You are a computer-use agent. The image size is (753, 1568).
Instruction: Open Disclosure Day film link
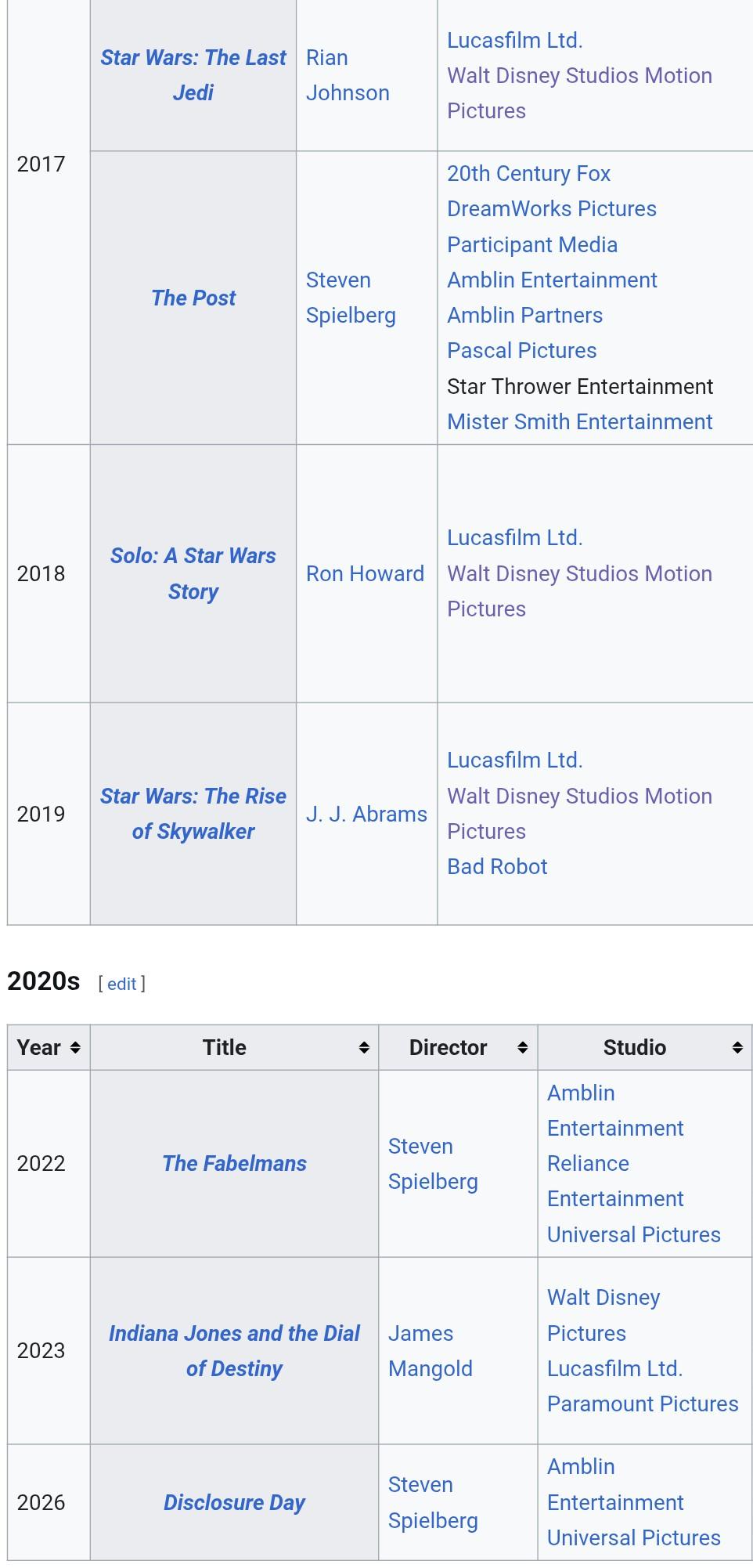(234, 1502)
